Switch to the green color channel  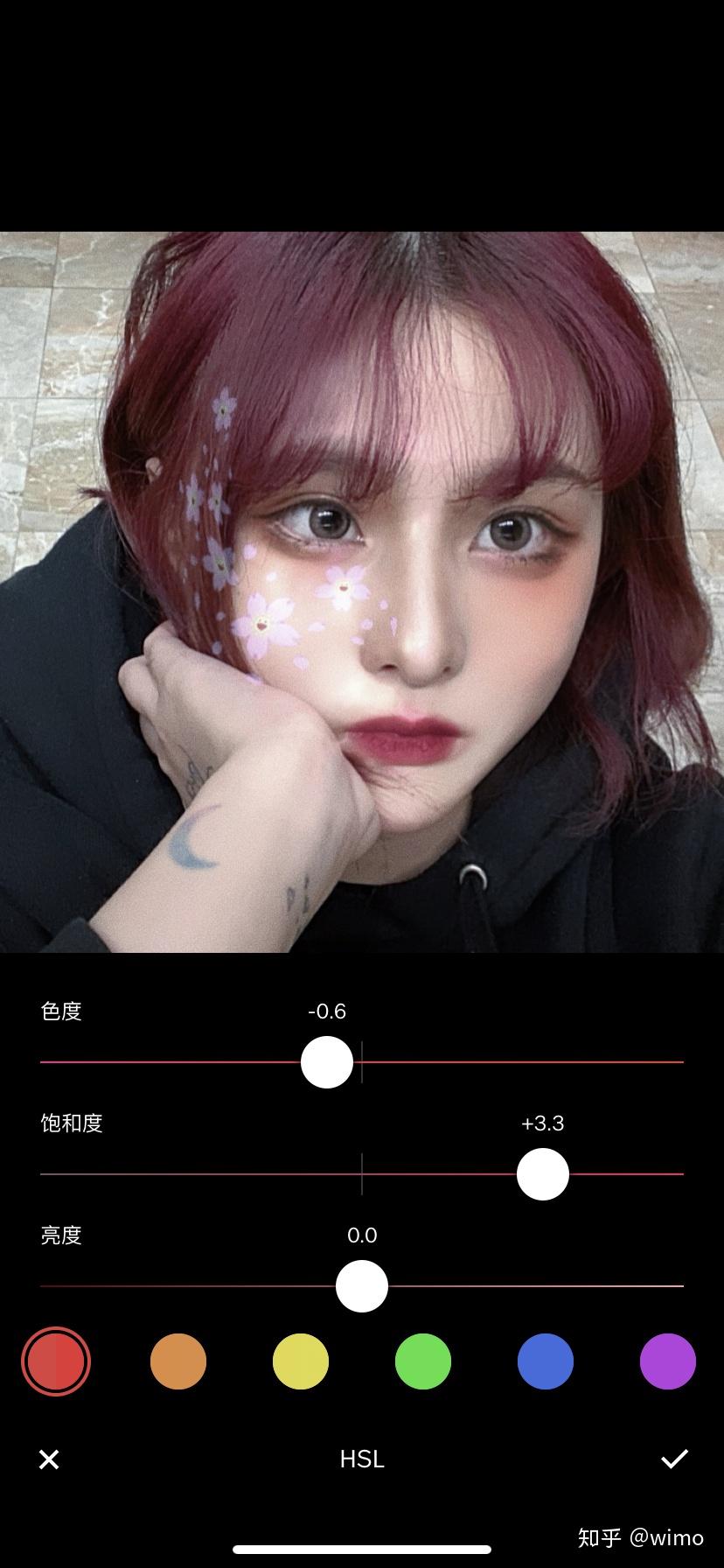pos(423,1361)
